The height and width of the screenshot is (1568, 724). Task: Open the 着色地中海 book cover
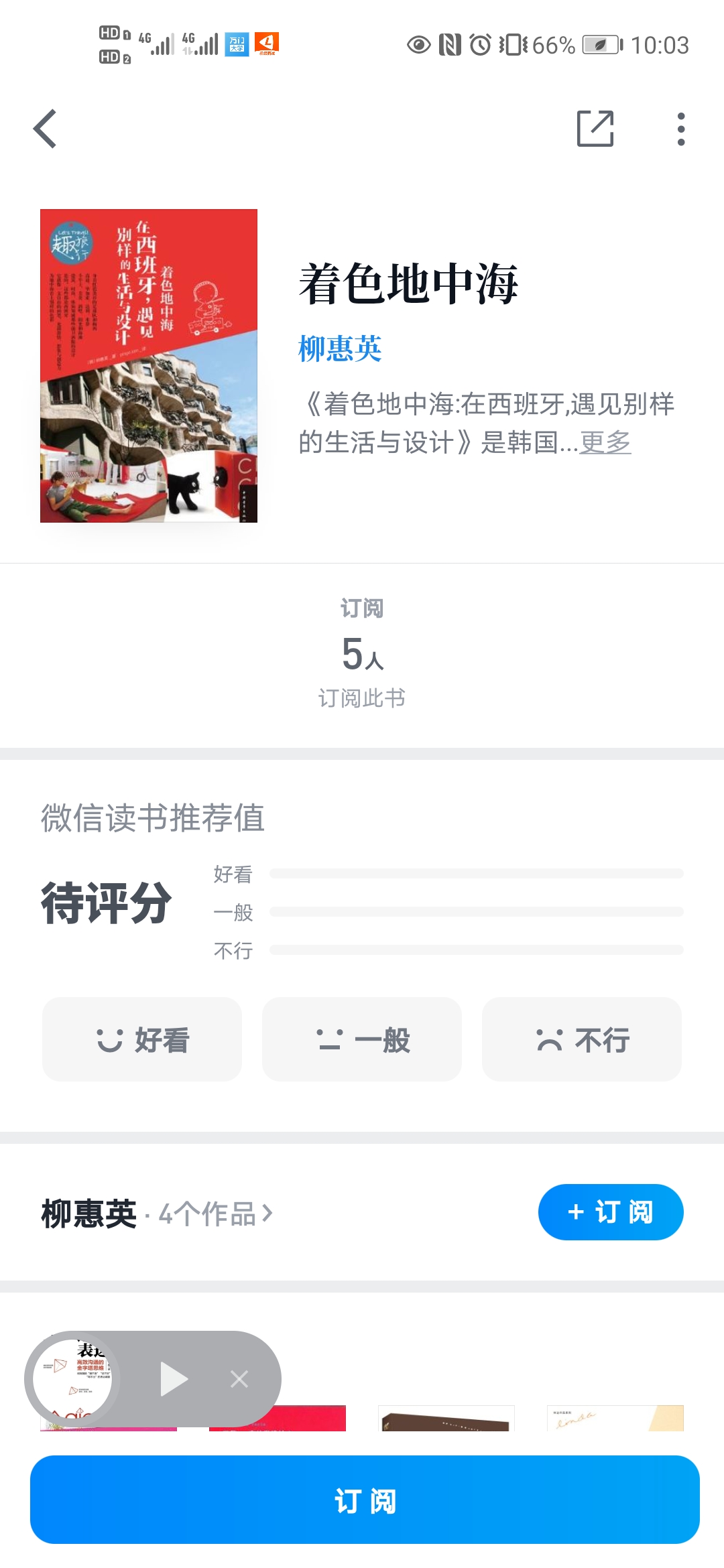[149, 366]
